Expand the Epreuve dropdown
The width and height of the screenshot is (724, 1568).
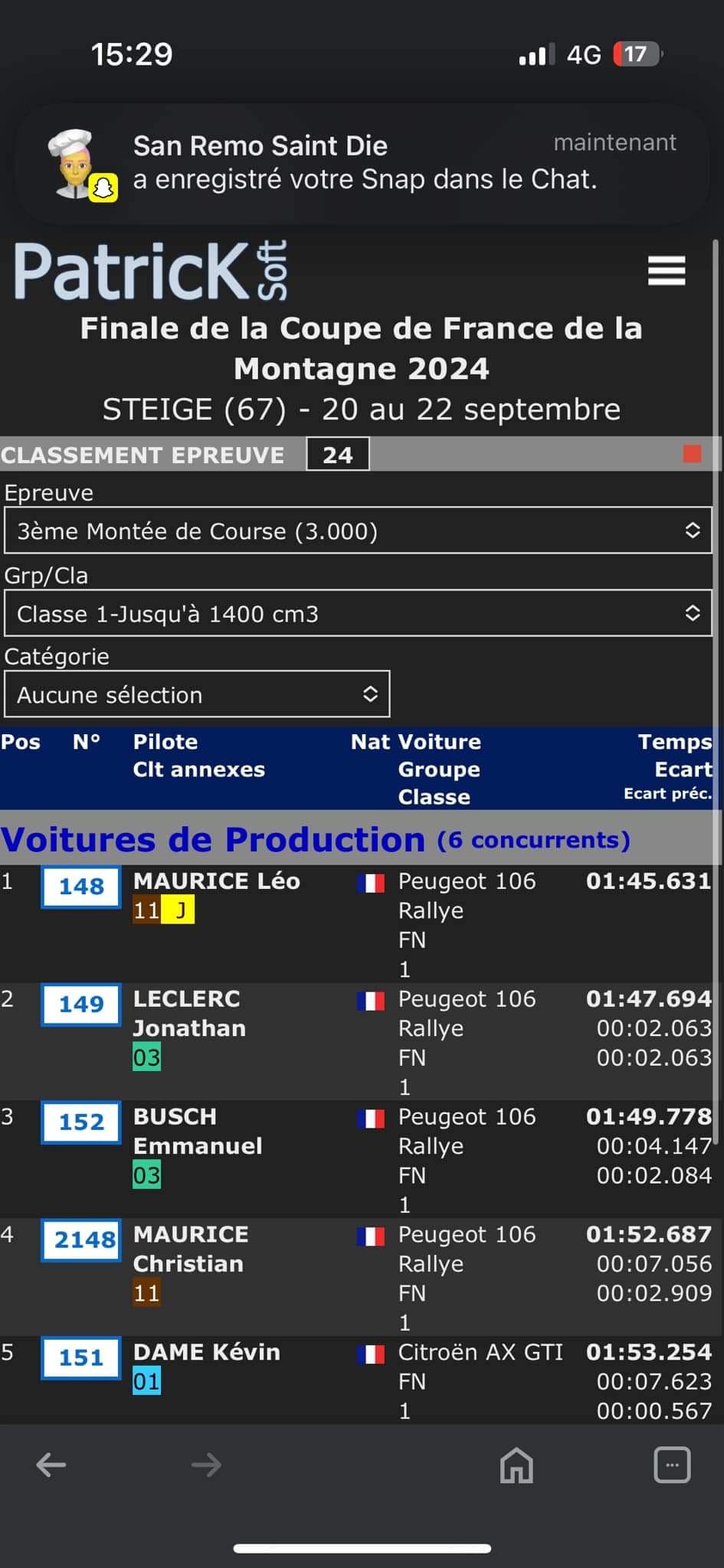tap(358, 531)
